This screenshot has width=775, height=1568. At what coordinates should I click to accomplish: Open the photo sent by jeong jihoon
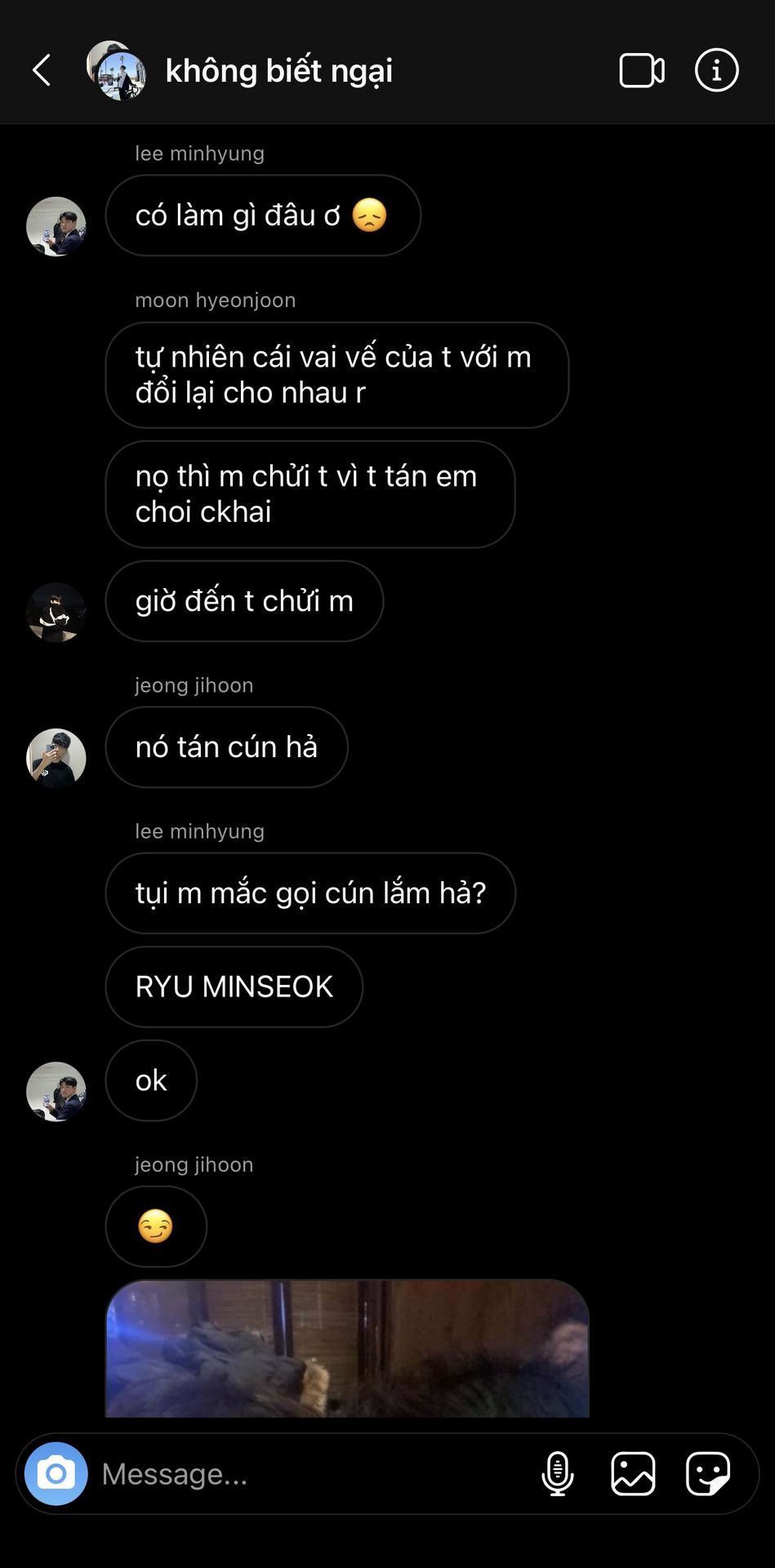347,1348
